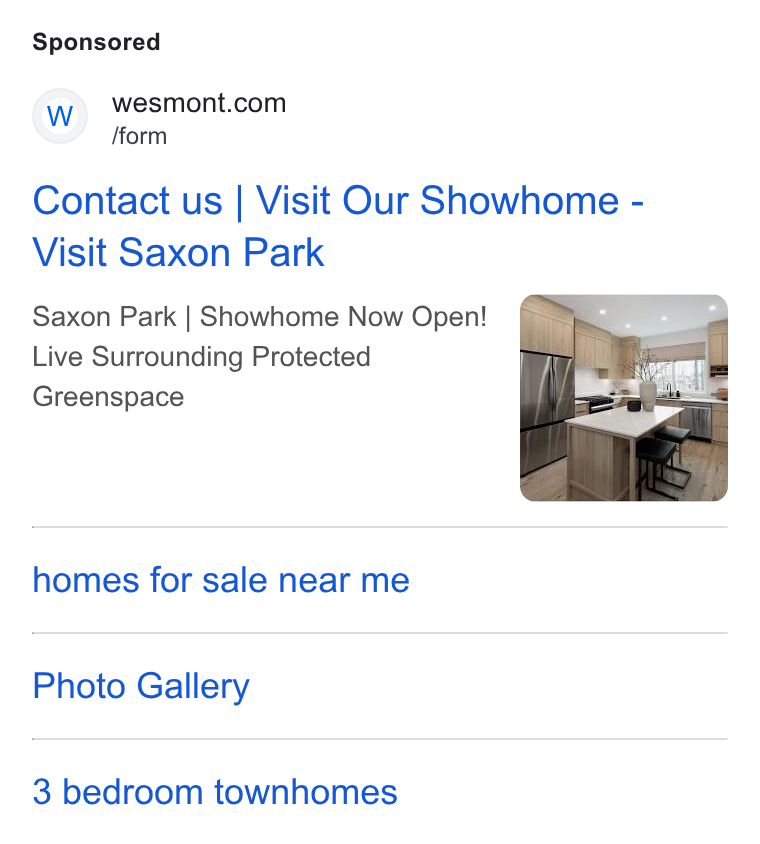Open the kitchen photo thumbnail
The width and height of the screenshot is (760, 844).
coord(623,398)
